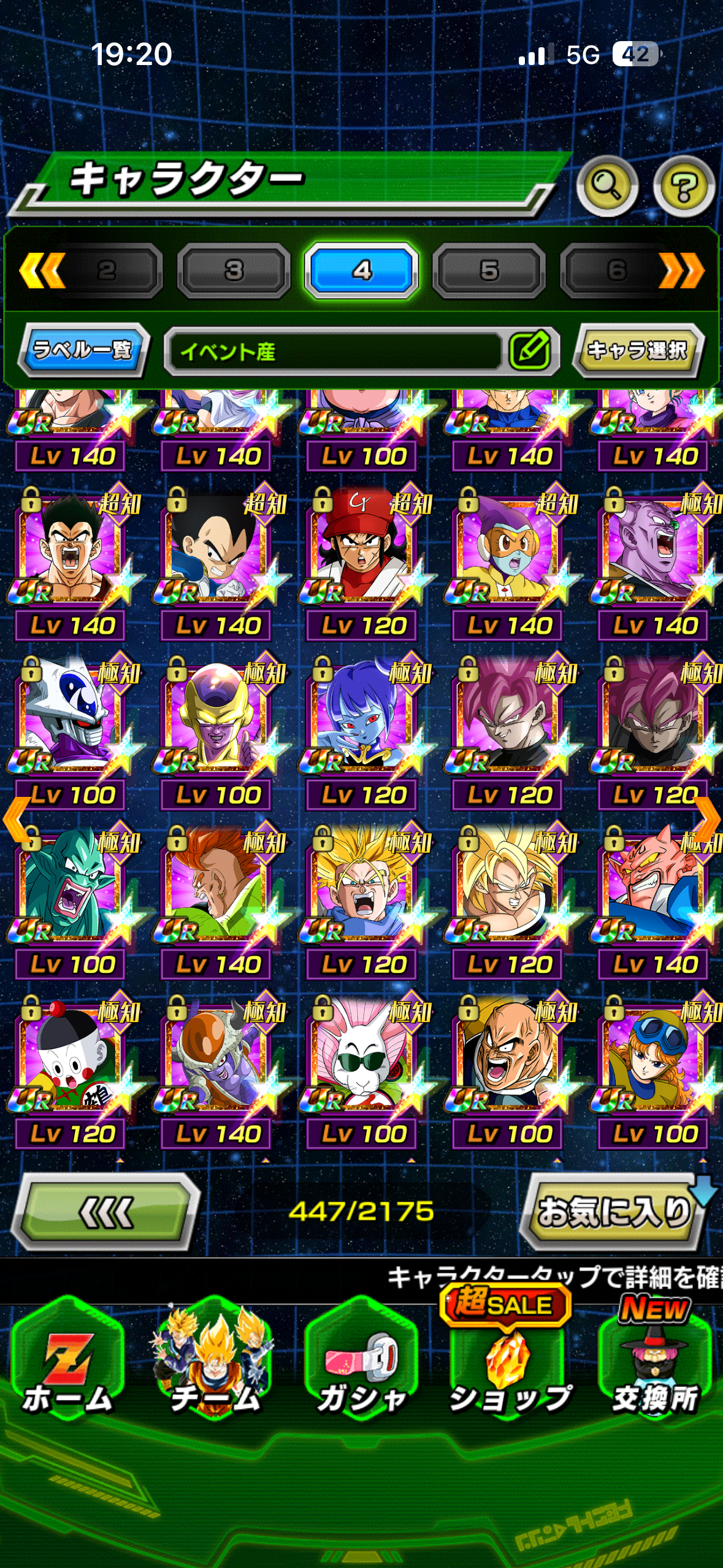Jump back with the left double-arrow

[42, 270]
